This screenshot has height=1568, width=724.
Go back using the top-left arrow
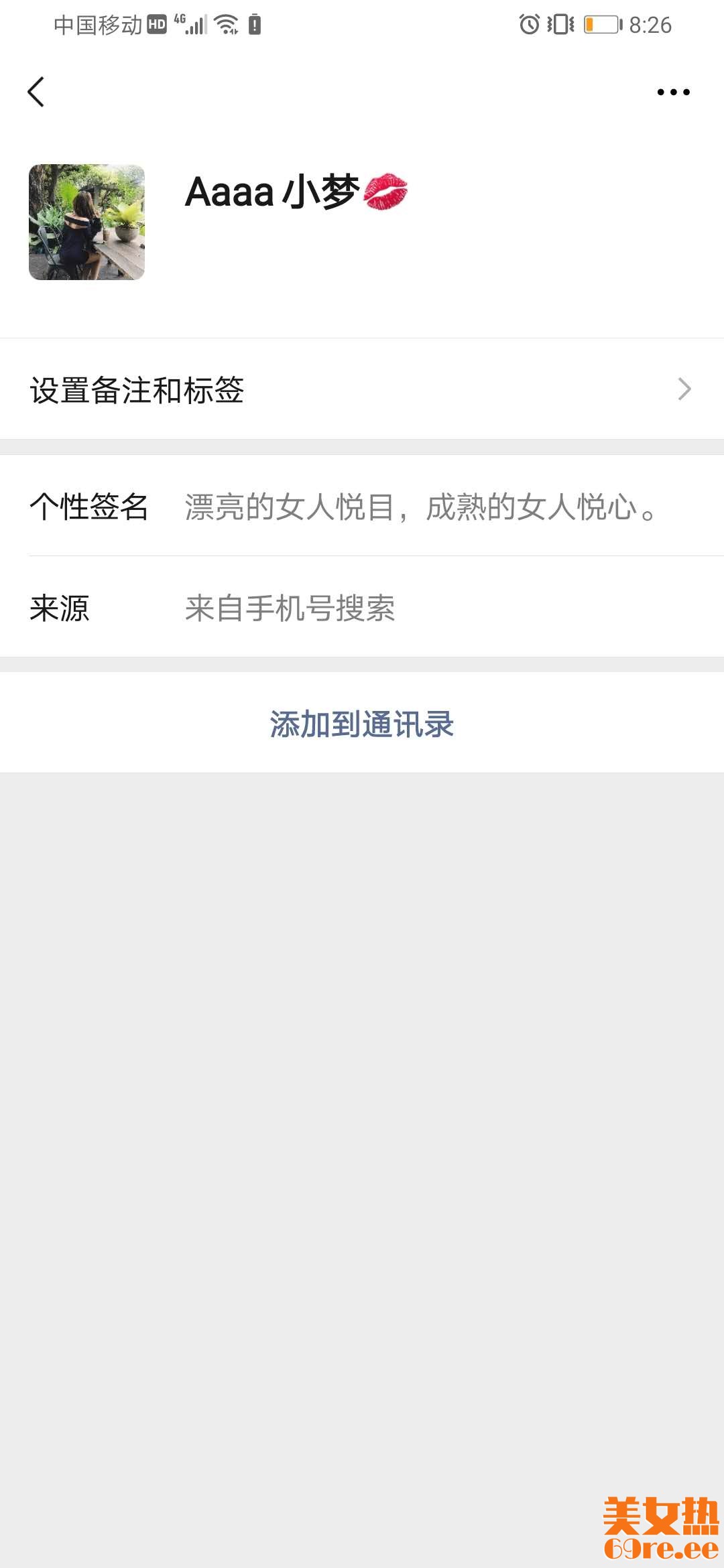point(36,92)
